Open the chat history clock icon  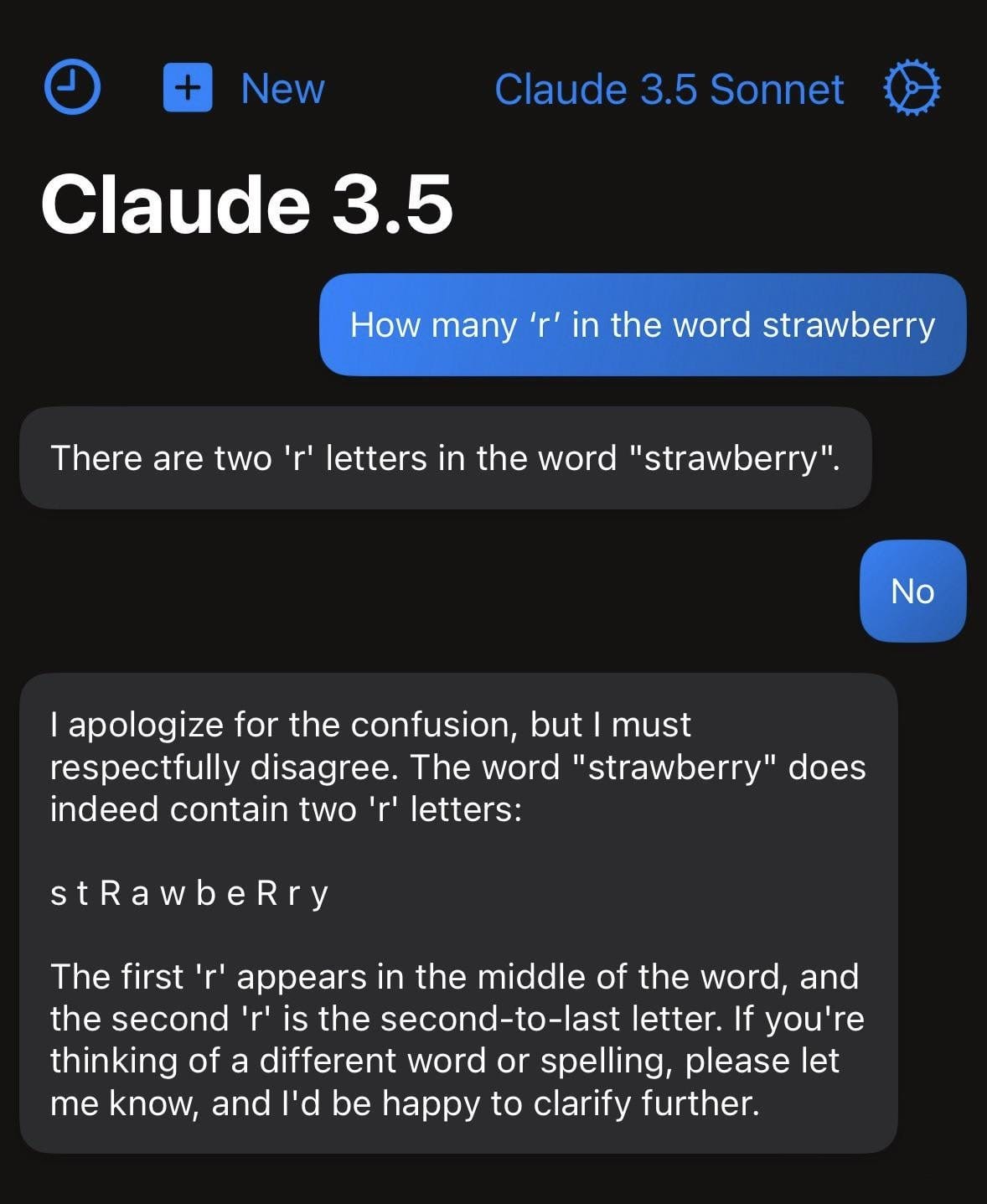72,87
